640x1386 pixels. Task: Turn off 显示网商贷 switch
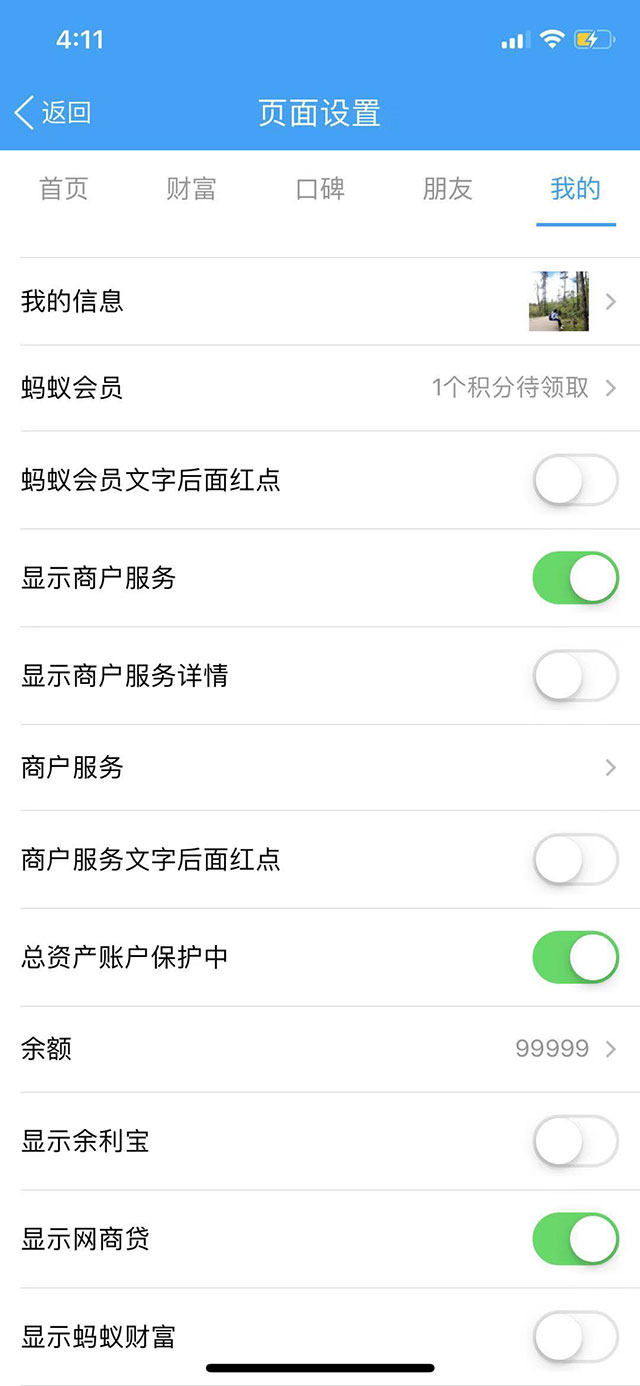click(x=575, y=1239)
